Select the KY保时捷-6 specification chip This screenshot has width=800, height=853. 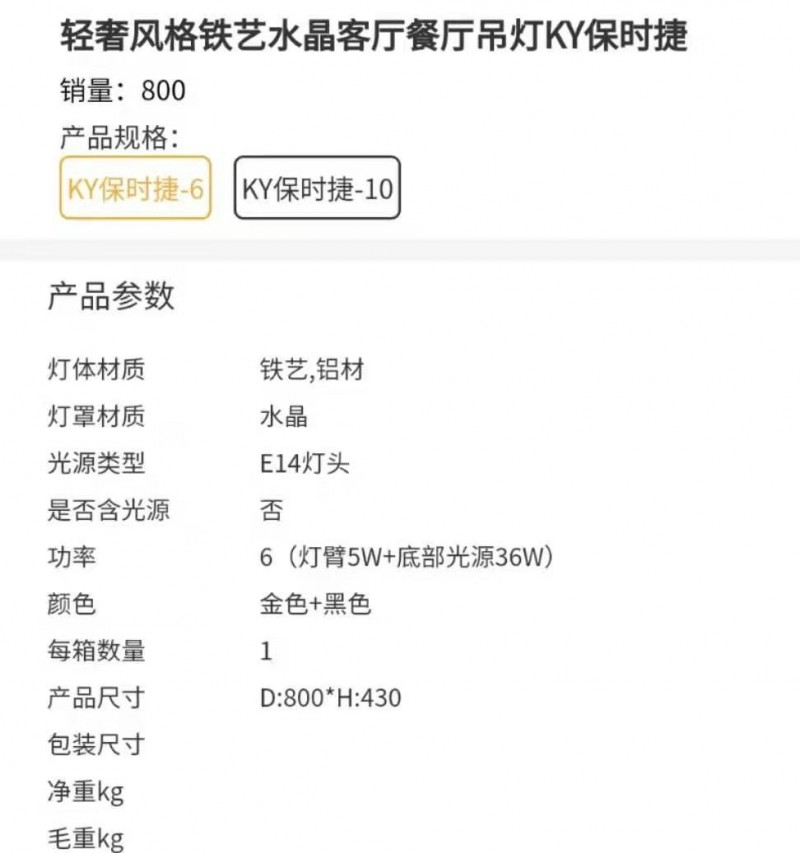(136, 189)
